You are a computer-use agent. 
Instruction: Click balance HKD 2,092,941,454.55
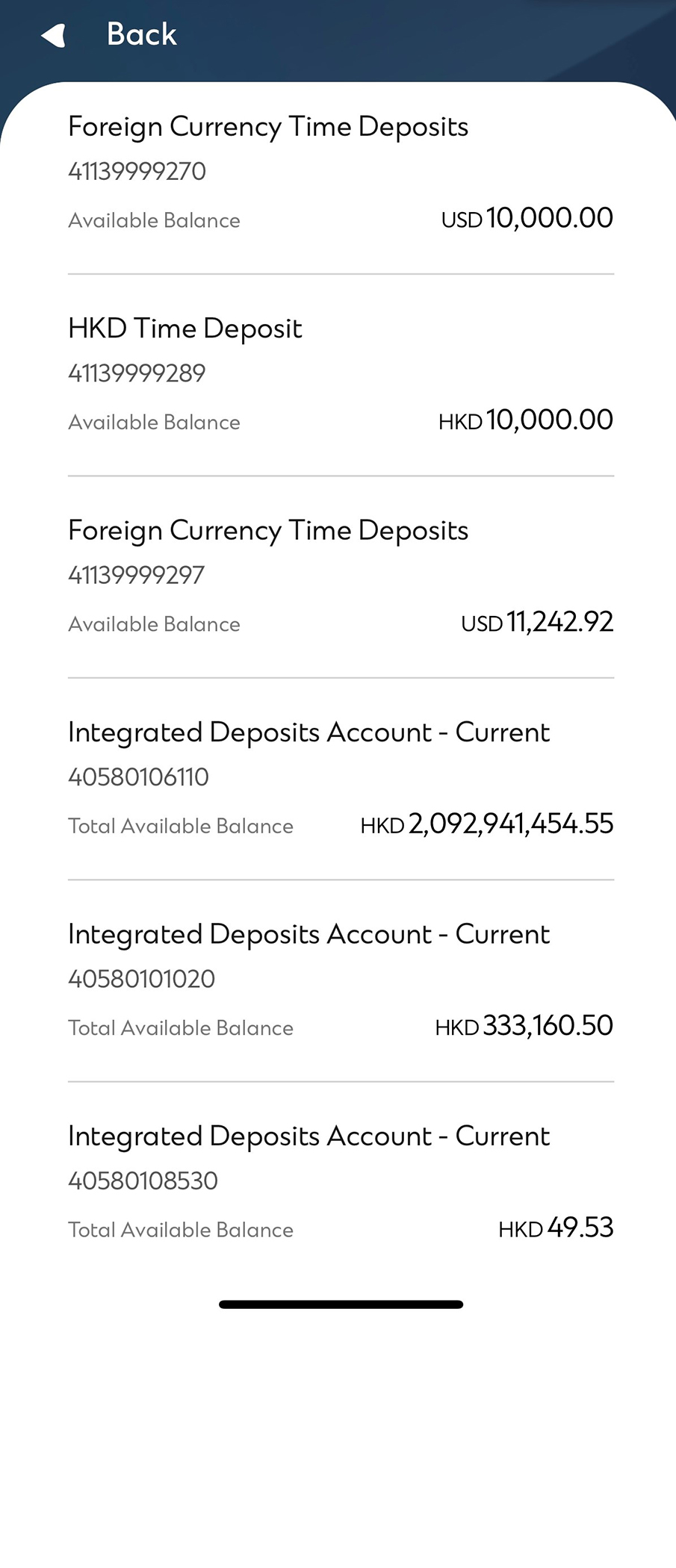pos(486,824)
